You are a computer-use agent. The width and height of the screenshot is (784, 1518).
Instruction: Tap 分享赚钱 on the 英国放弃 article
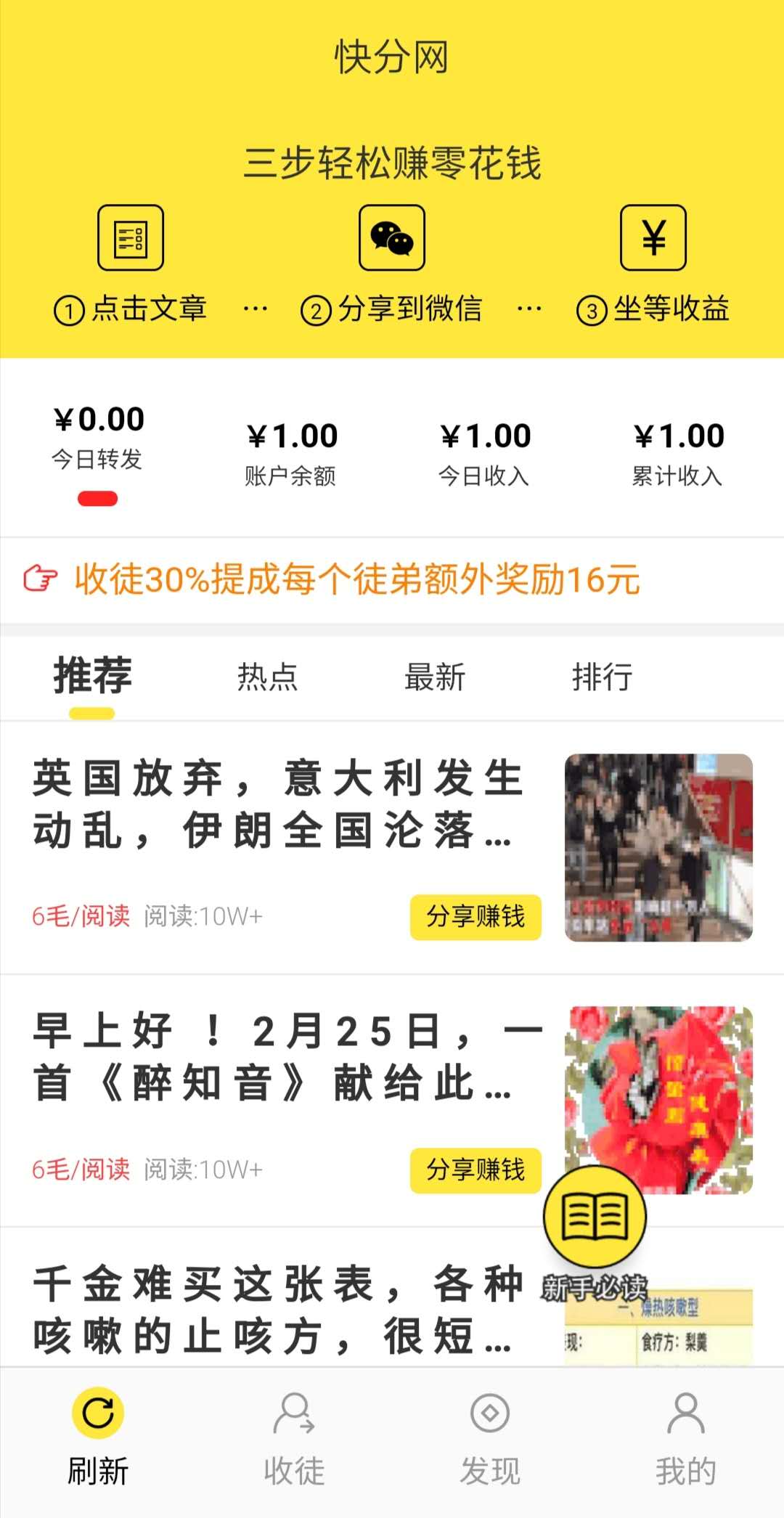pyautogui.click(x=475, y=917)
